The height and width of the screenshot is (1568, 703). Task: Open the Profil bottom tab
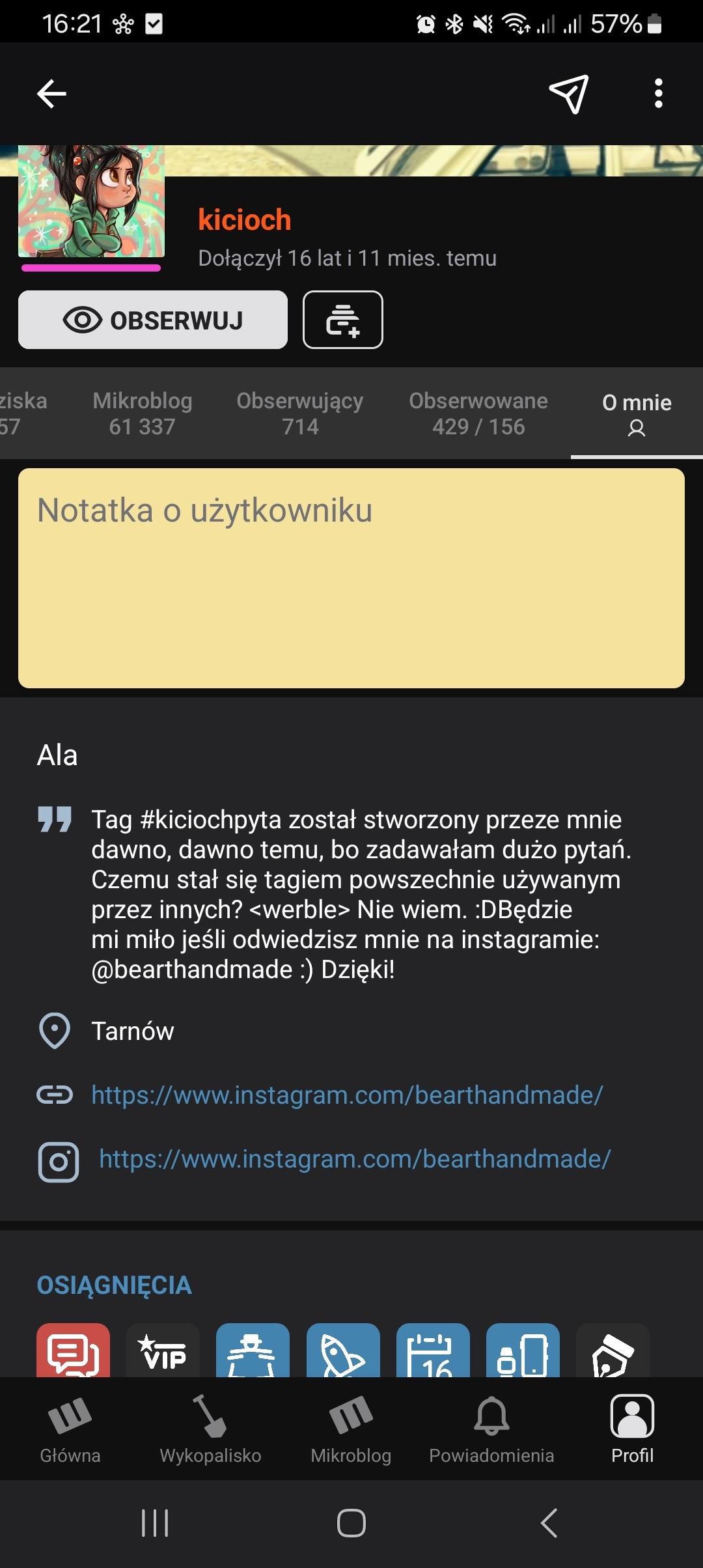pos(632,1429)
